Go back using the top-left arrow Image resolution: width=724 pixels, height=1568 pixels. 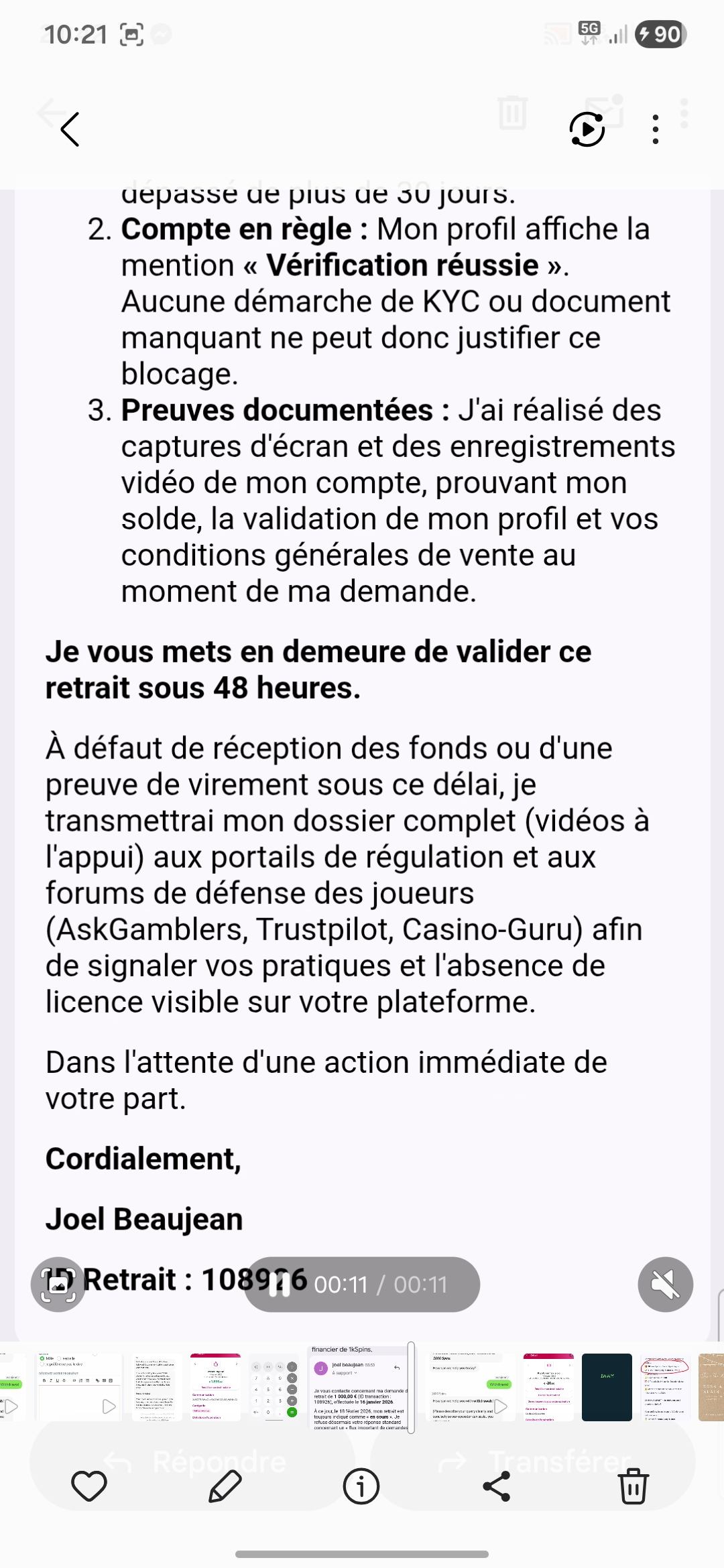[70, 129]
